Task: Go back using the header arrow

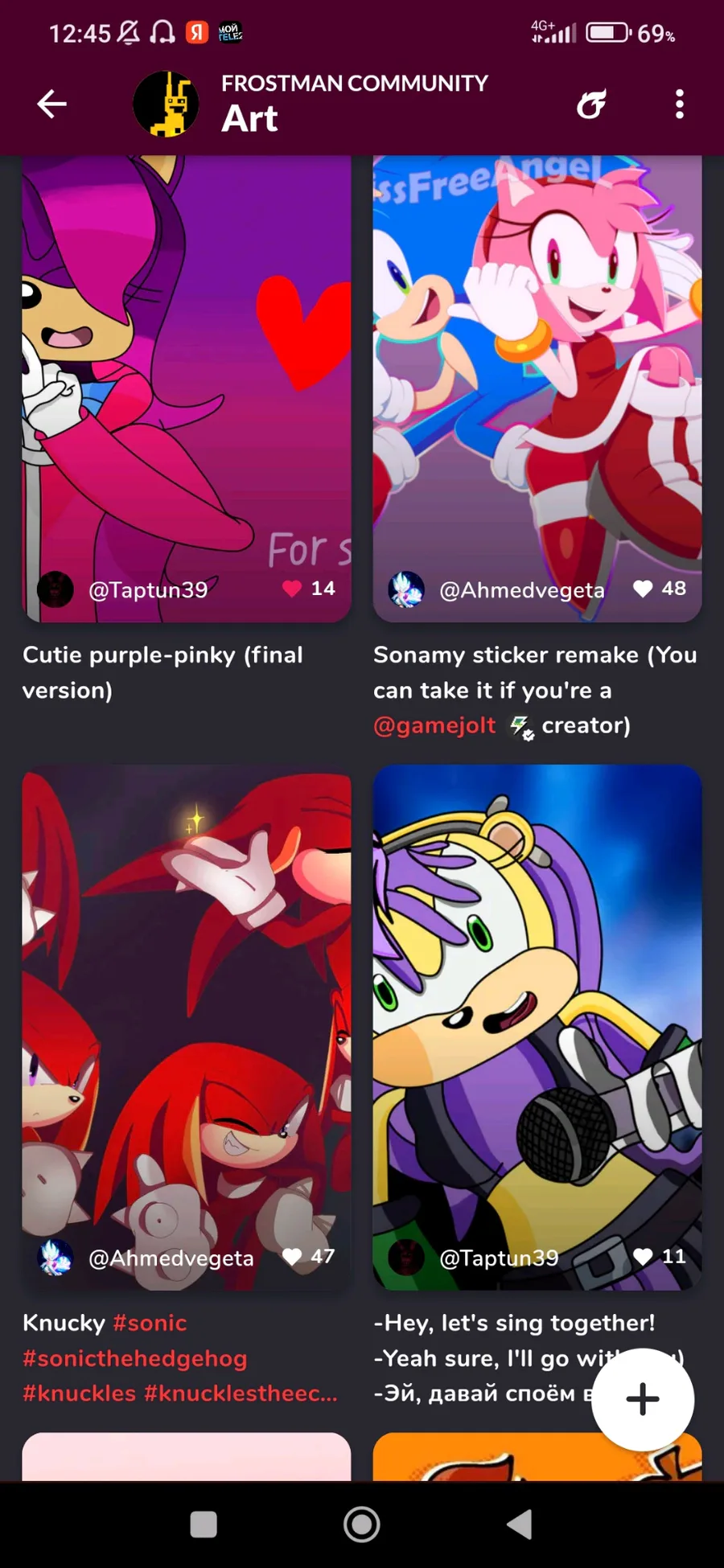Action: click(52, 104)
